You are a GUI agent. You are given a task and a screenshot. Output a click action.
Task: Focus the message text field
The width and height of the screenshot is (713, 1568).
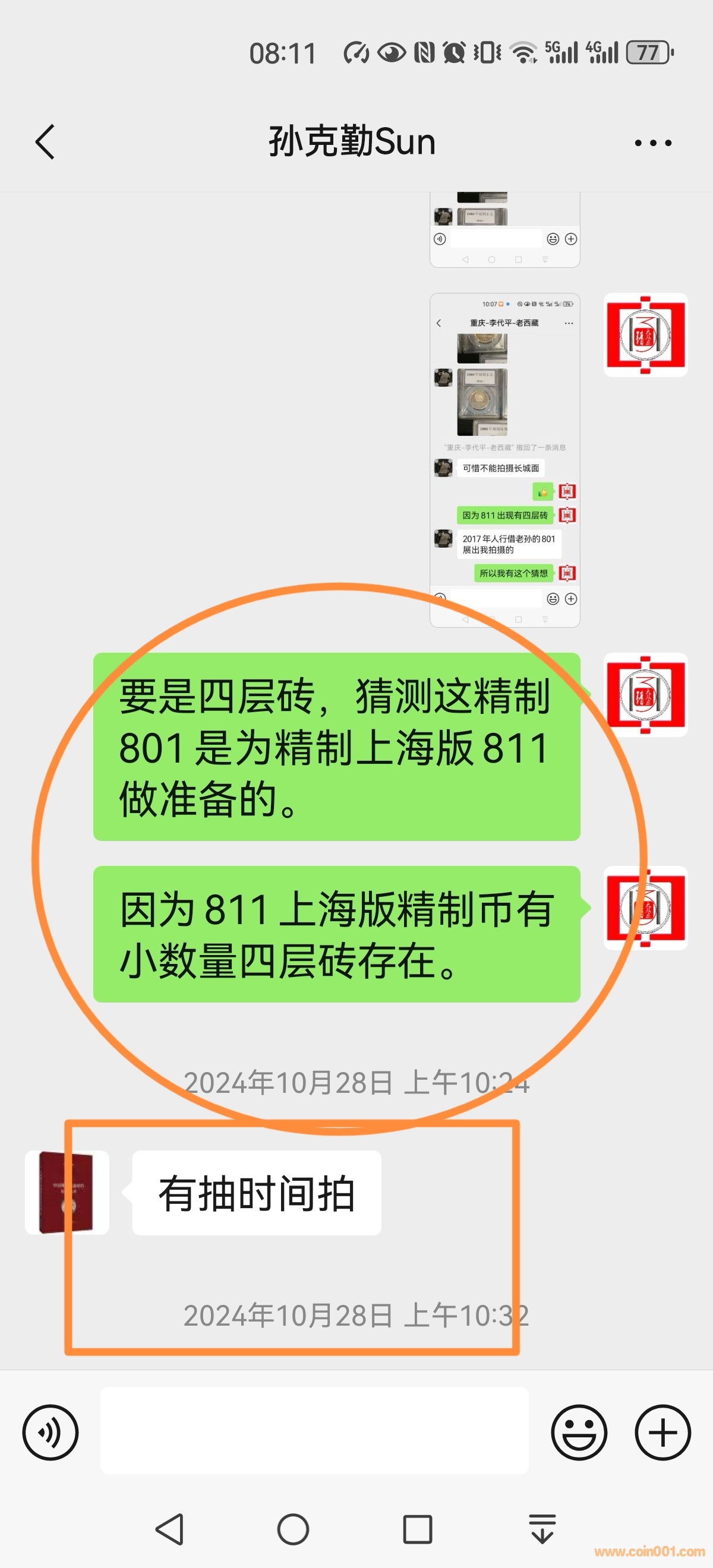pos(314,1430)
